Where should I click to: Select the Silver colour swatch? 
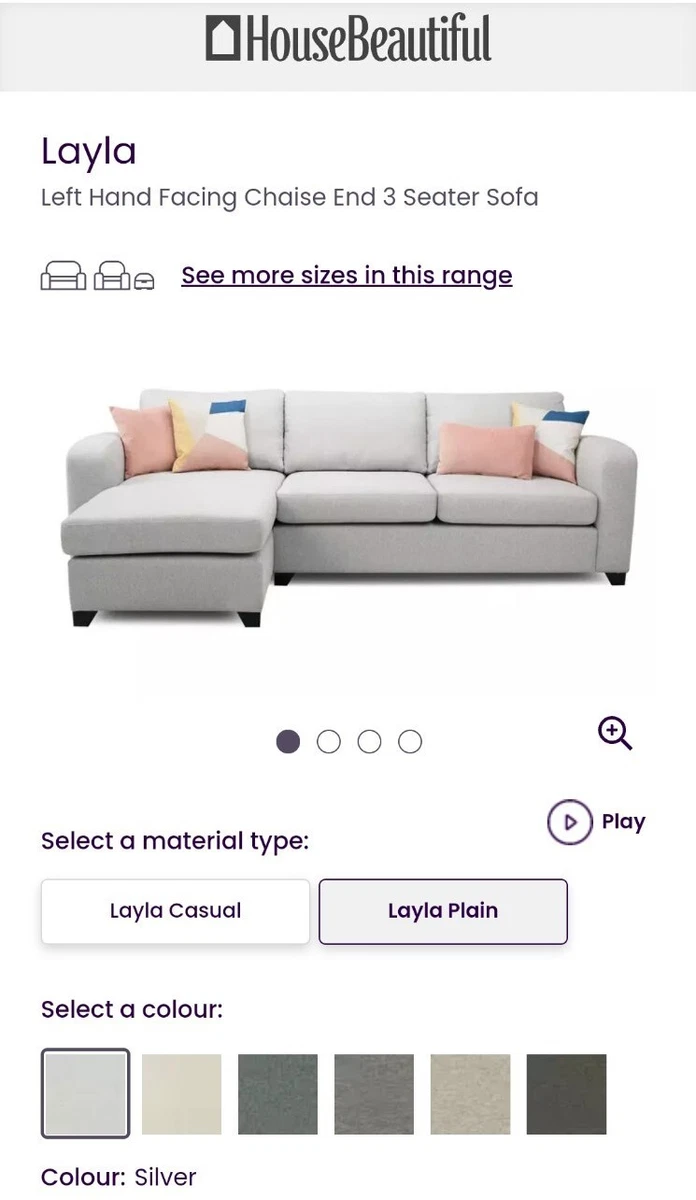point(85,1093)
